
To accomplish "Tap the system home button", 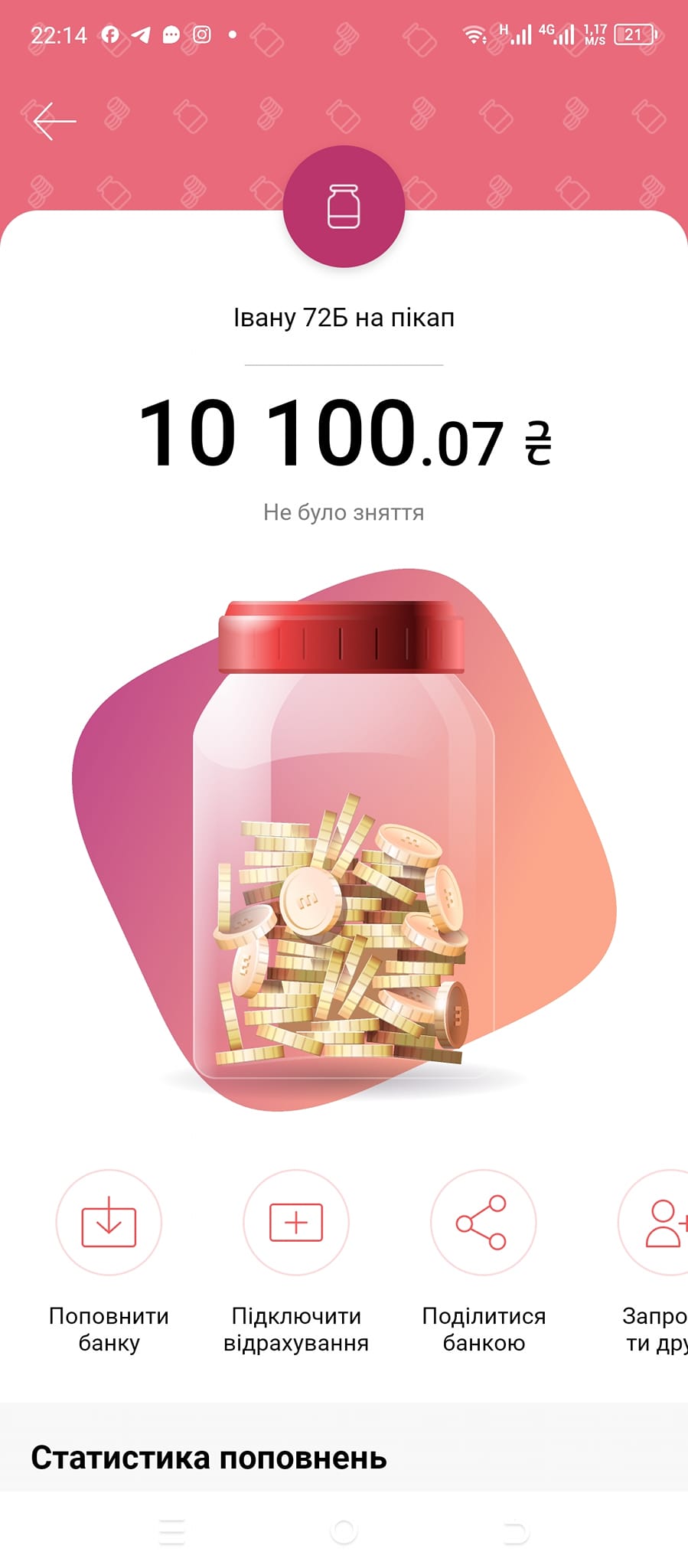I will pos(344,1532).
